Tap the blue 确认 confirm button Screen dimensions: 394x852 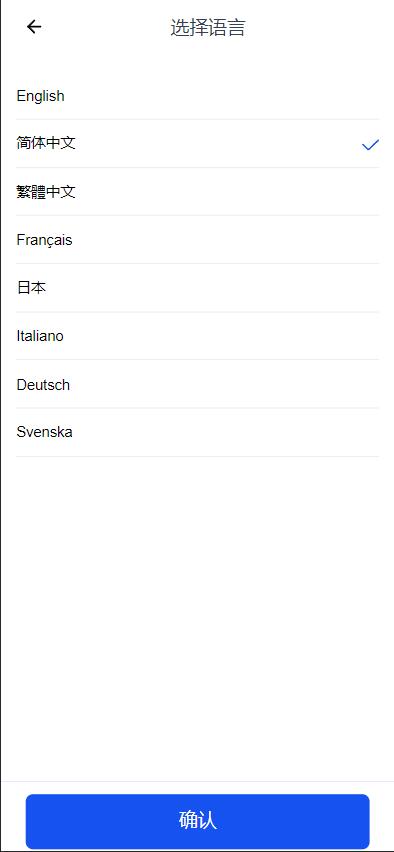tap(197, 820)
